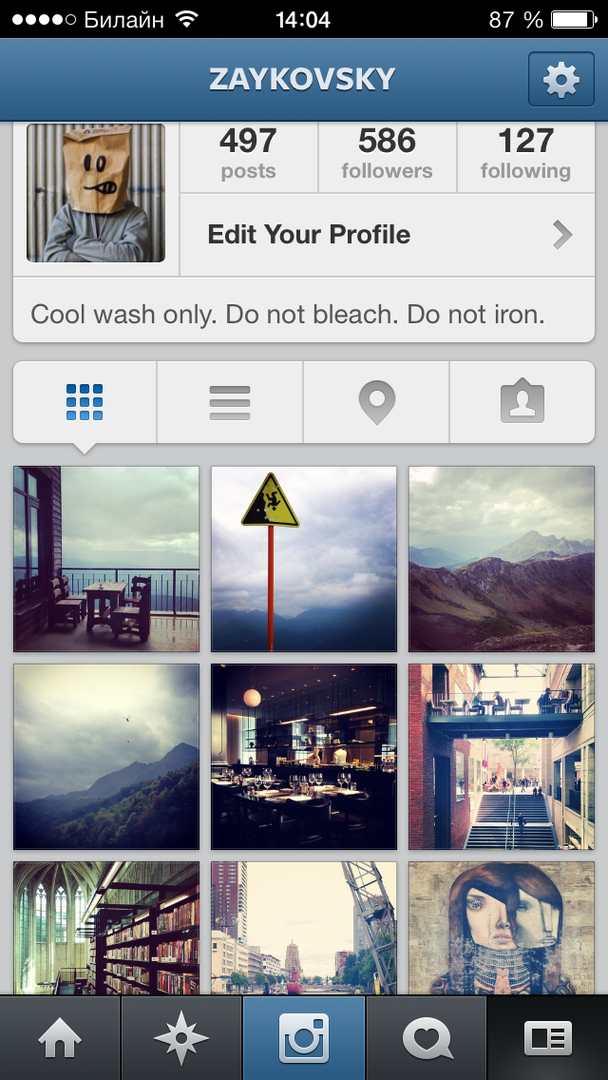Open settings gear icon
Screen dimensions: 608x1080
click(560, 79)
